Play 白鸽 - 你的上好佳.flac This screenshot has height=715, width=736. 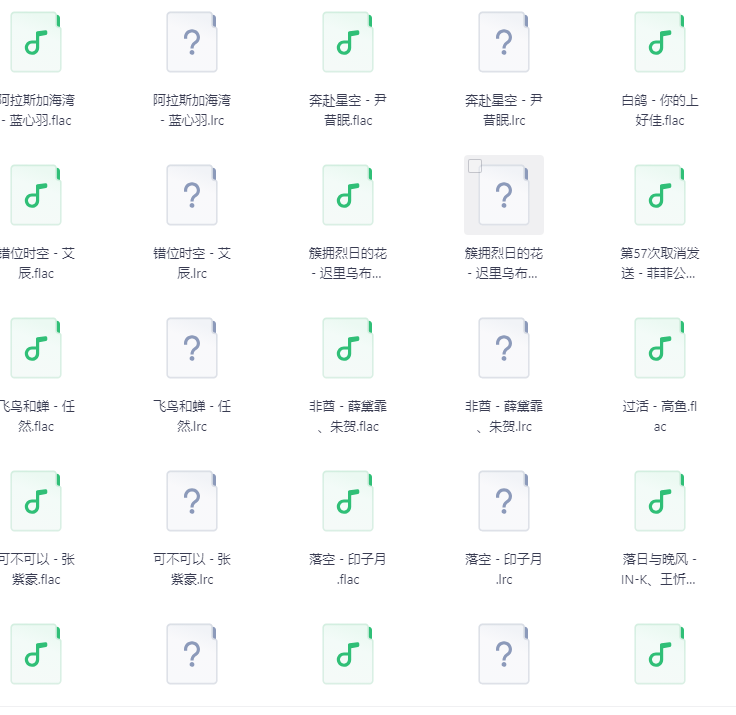(660, 42)
